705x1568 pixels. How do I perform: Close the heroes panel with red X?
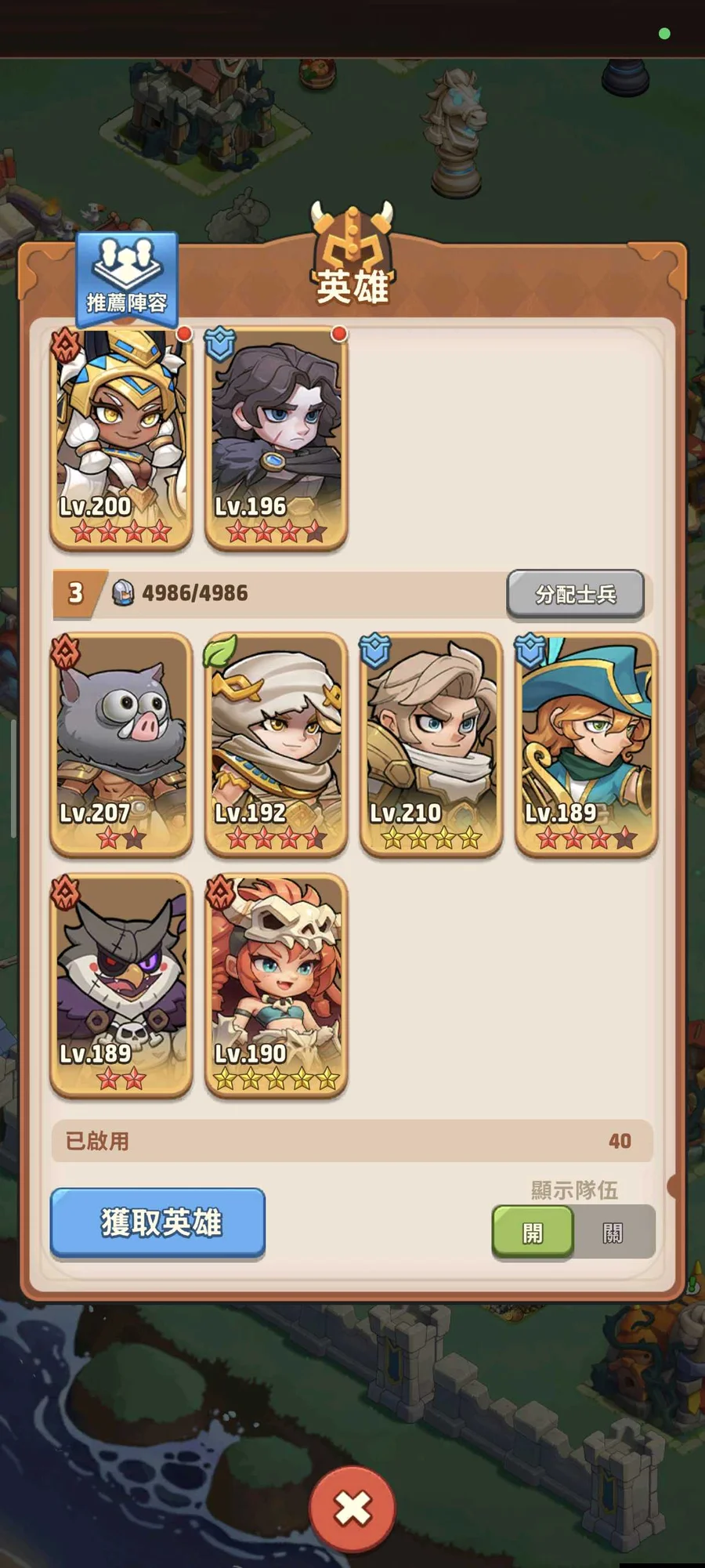(x=352, y=1508)
